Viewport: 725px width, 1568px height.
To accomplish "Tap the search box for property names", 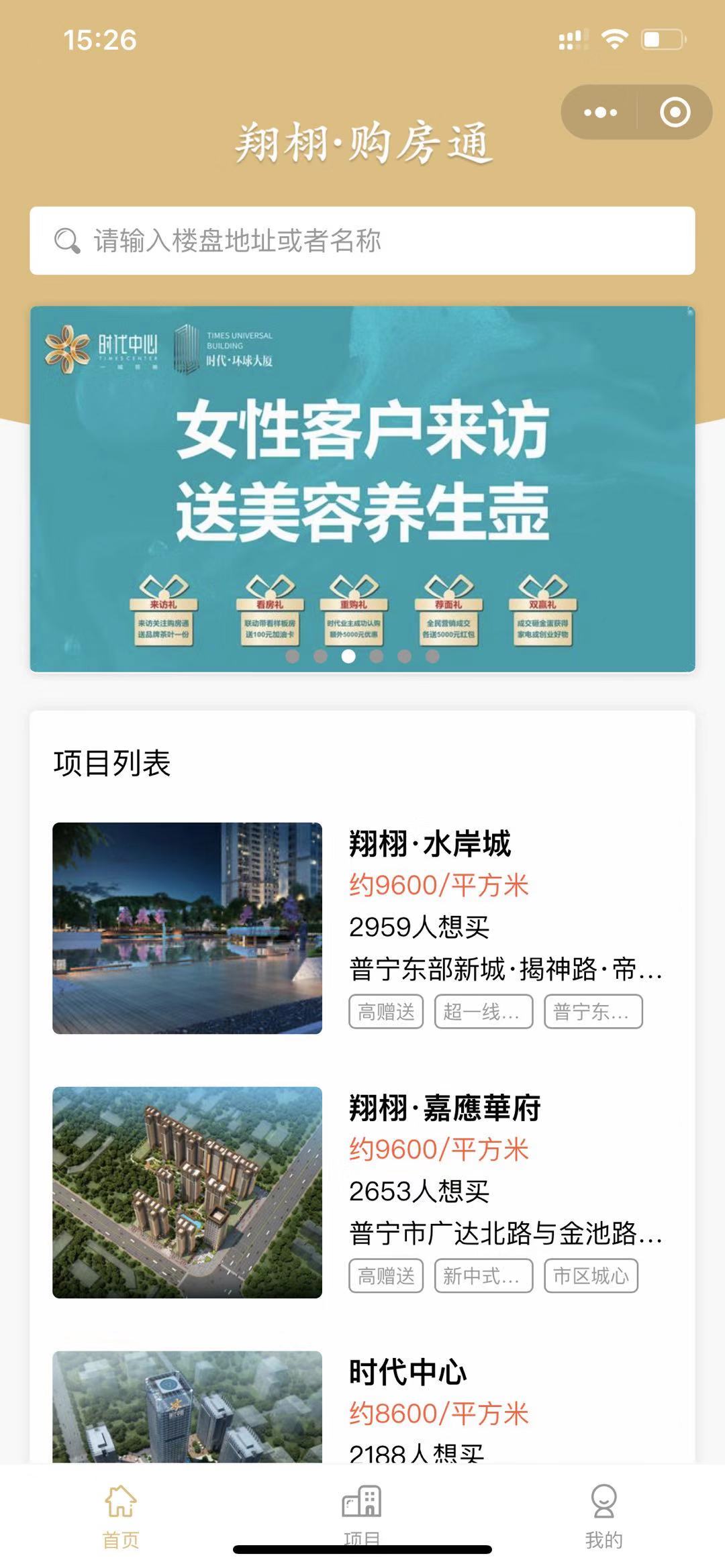I will click(362, 241).
